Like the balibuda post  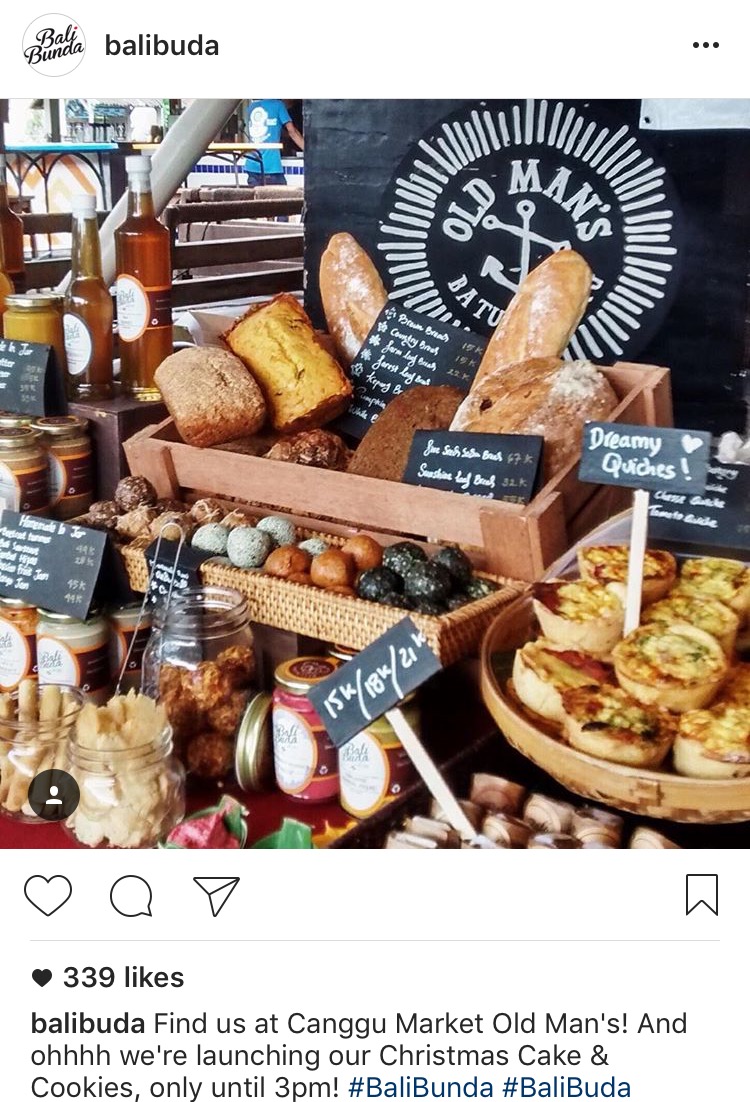pos(48,895)
